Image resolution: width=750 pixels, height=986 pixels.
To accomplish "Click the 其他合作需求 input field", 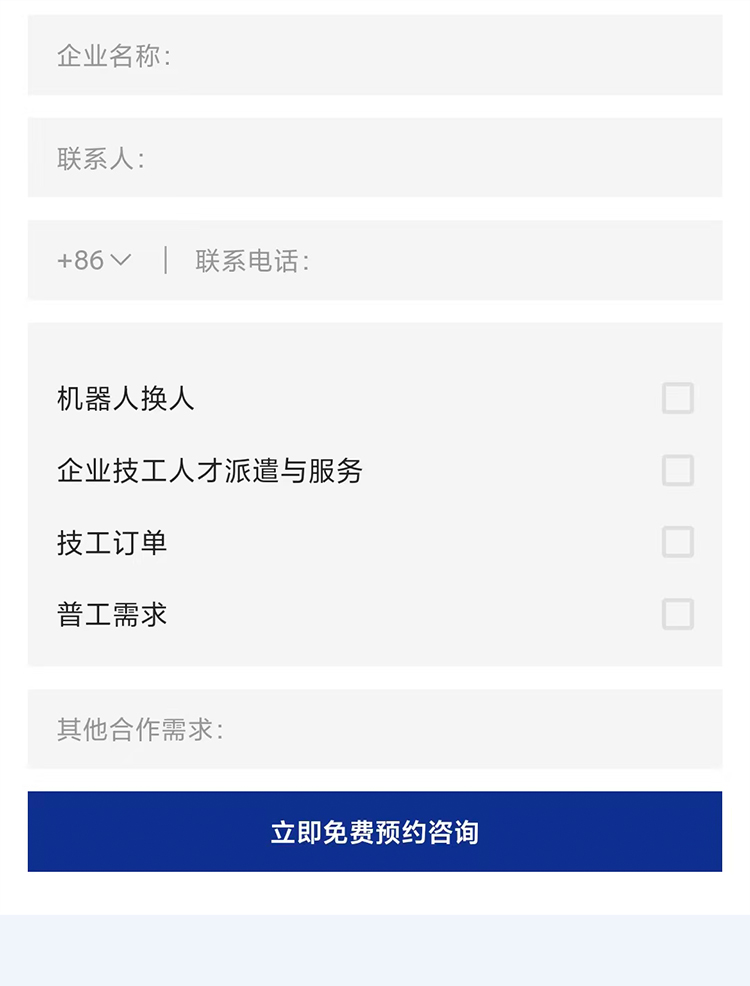I will [375, 729].
